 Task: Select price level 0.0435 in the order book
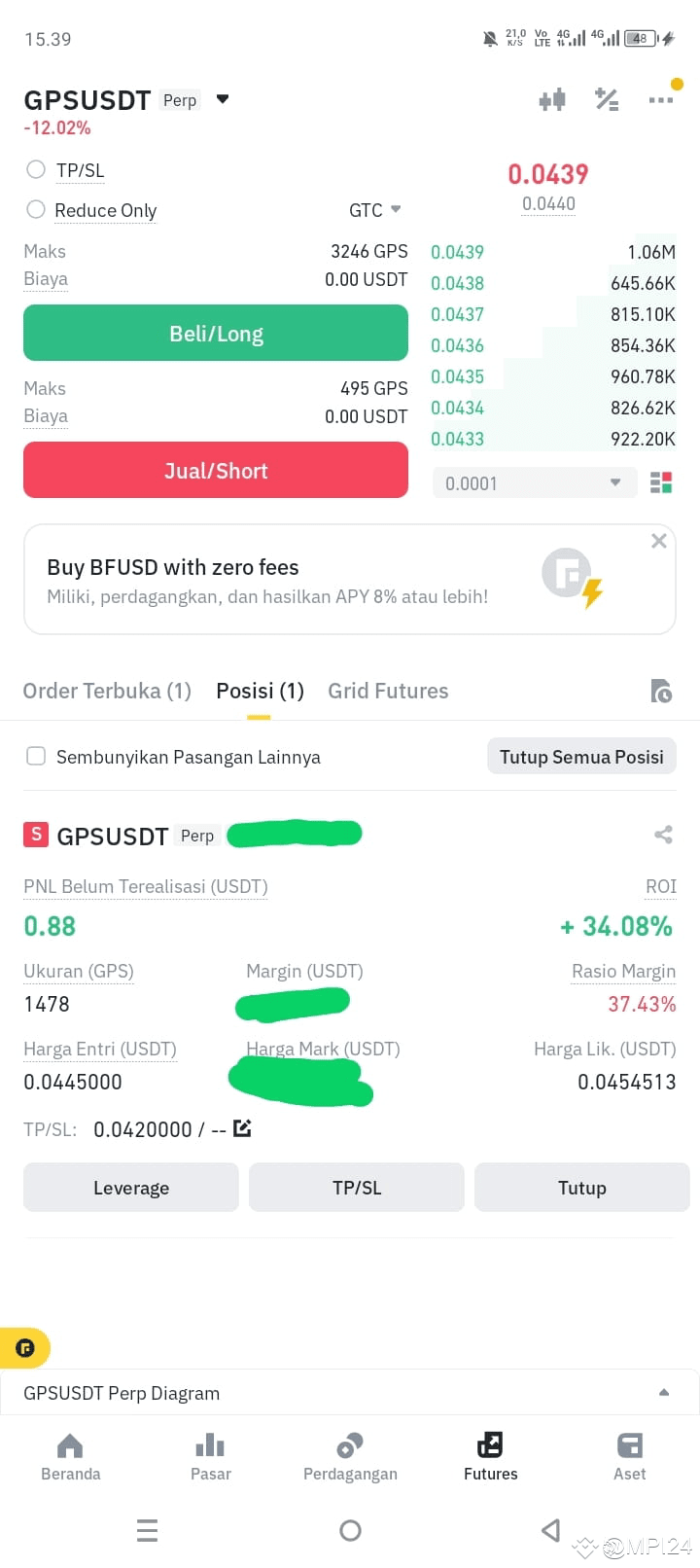[x=457, y=376]
